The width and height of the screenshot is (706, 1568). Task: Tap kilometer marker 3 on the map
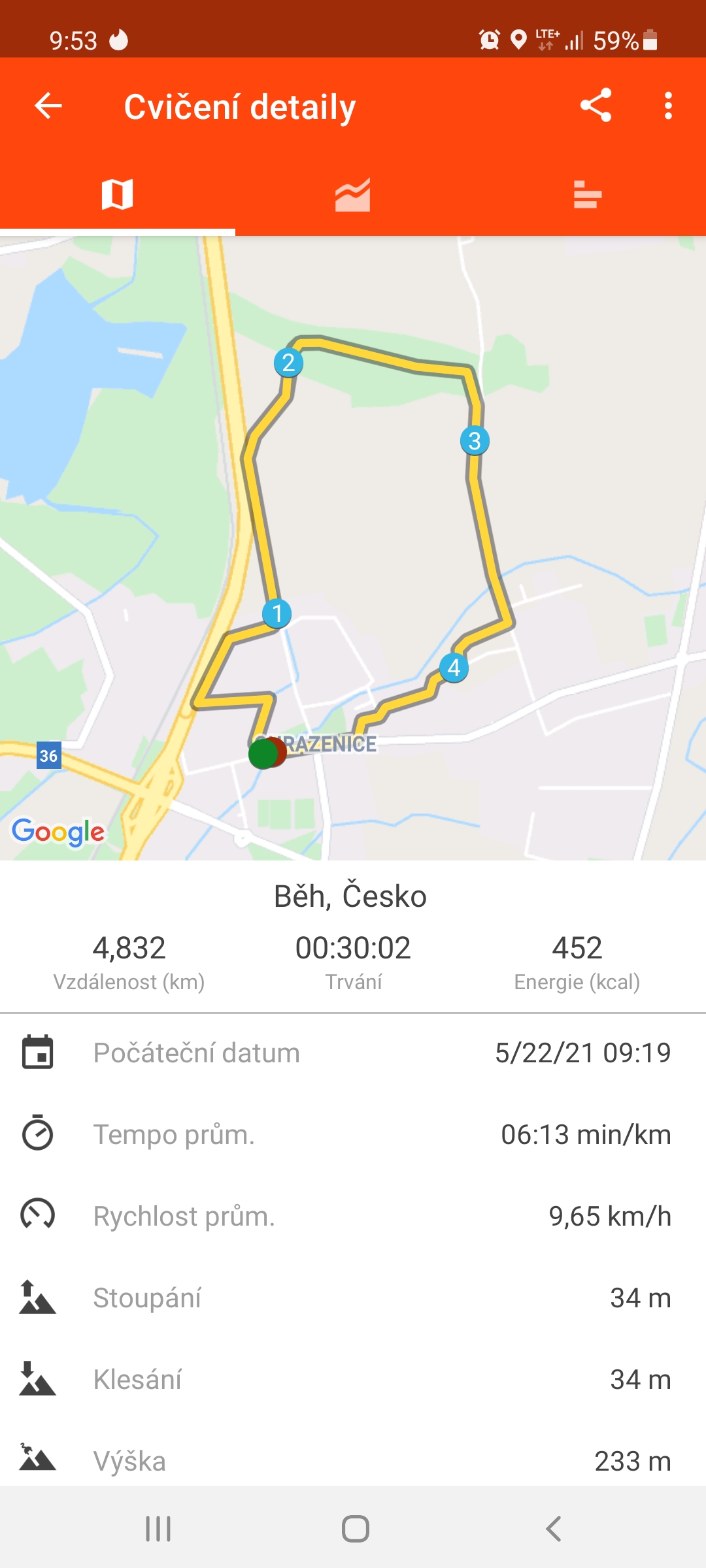pos(475,441)
